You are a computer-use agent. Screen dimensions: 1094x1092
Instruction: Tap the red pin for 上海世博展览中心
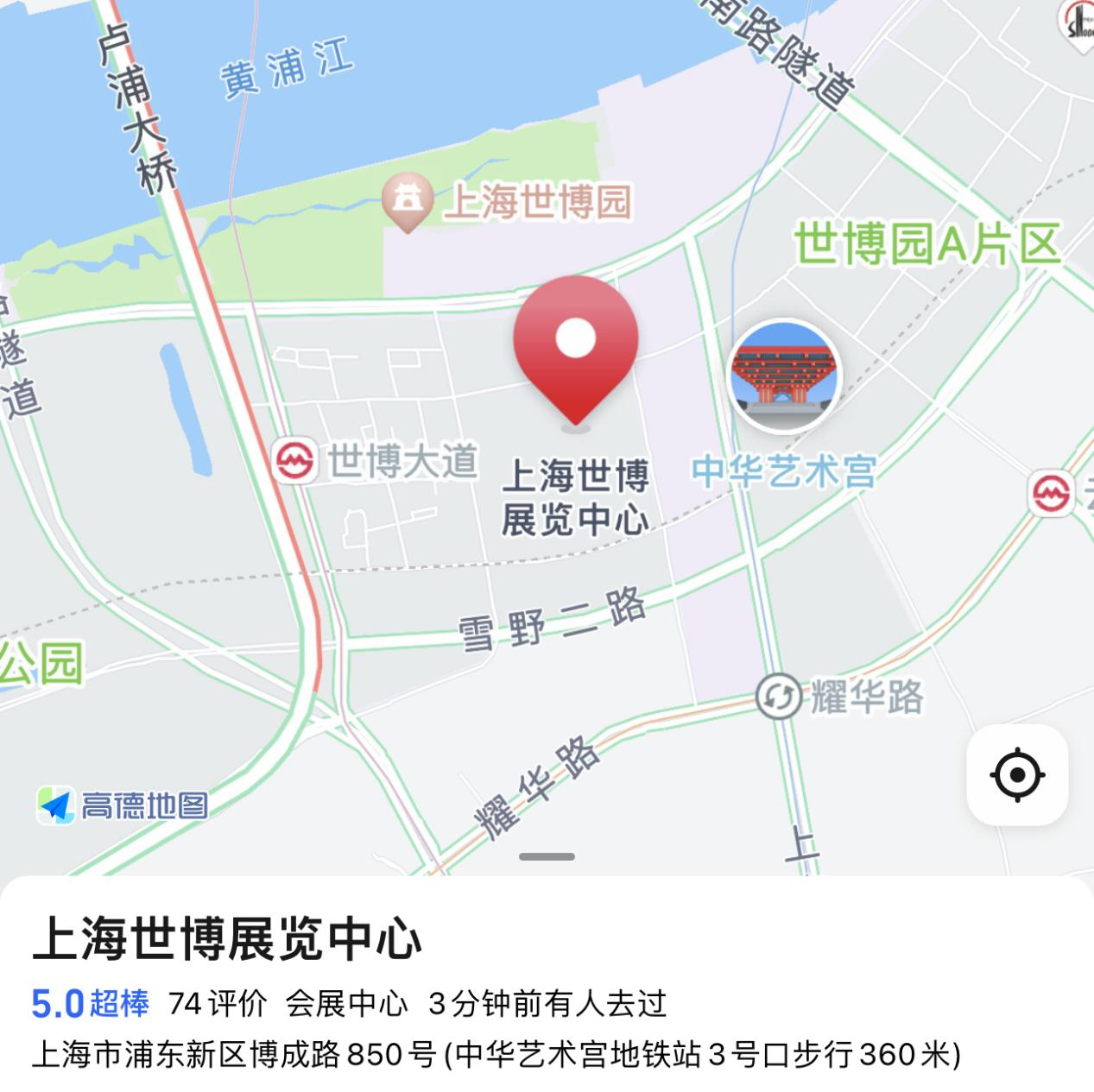tap(575, 346)
